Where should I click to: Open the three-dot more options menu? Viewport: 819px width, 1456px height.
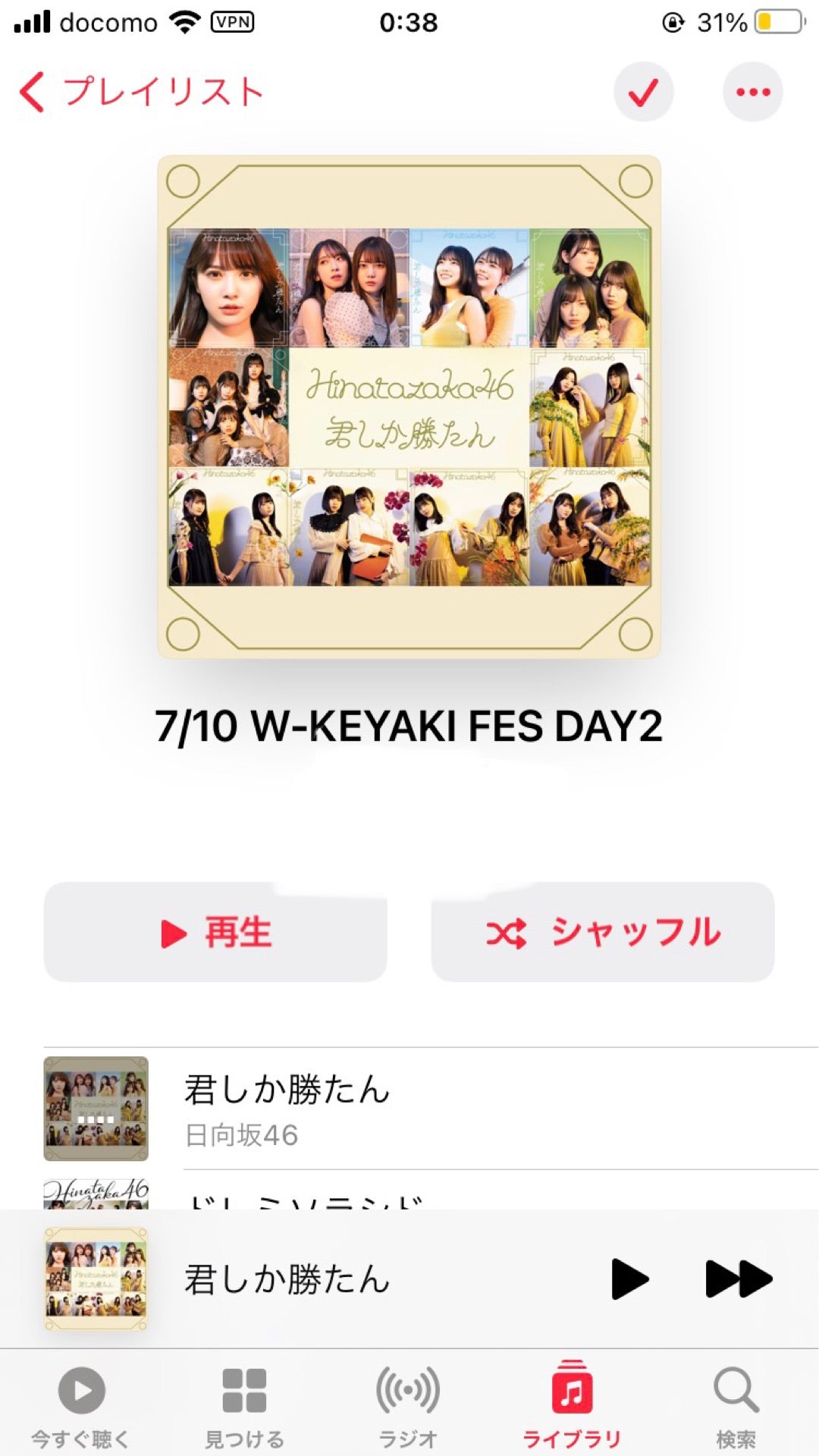click(x=752, y=93)
